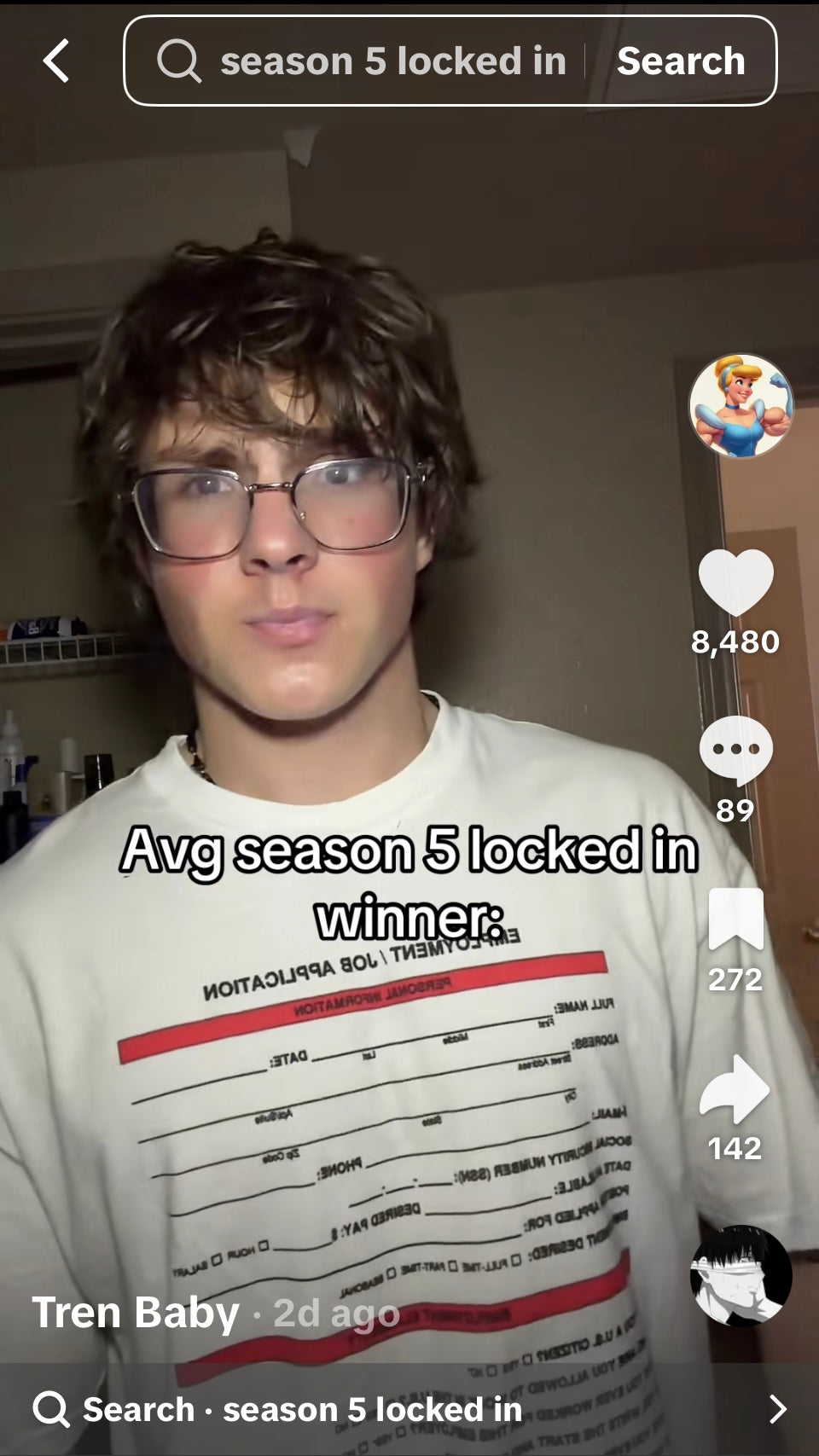Share this video
This screenshot has width=819, height=1456.
coord(734,1090)
